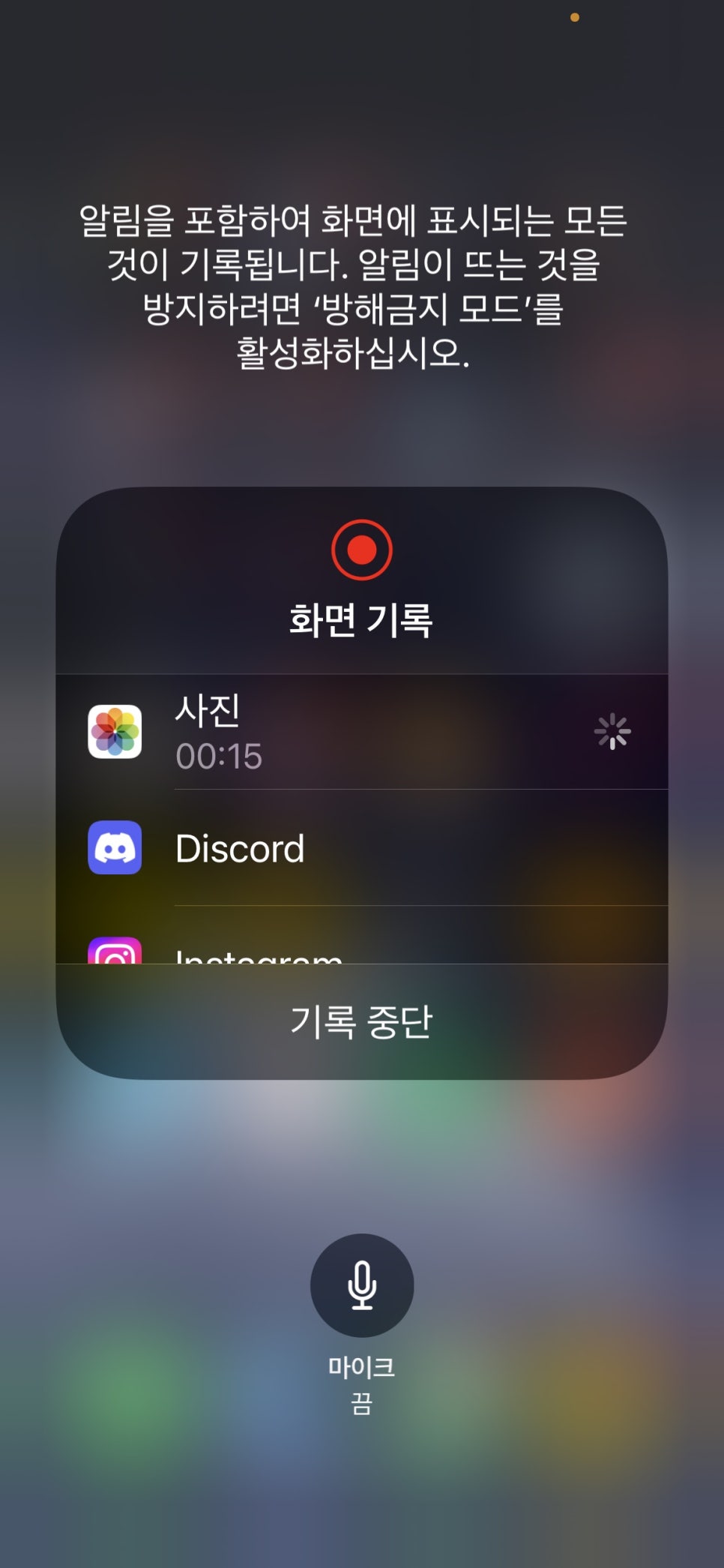
Task: Select 사진 as recording destination
Action: (x=360, y=732)
